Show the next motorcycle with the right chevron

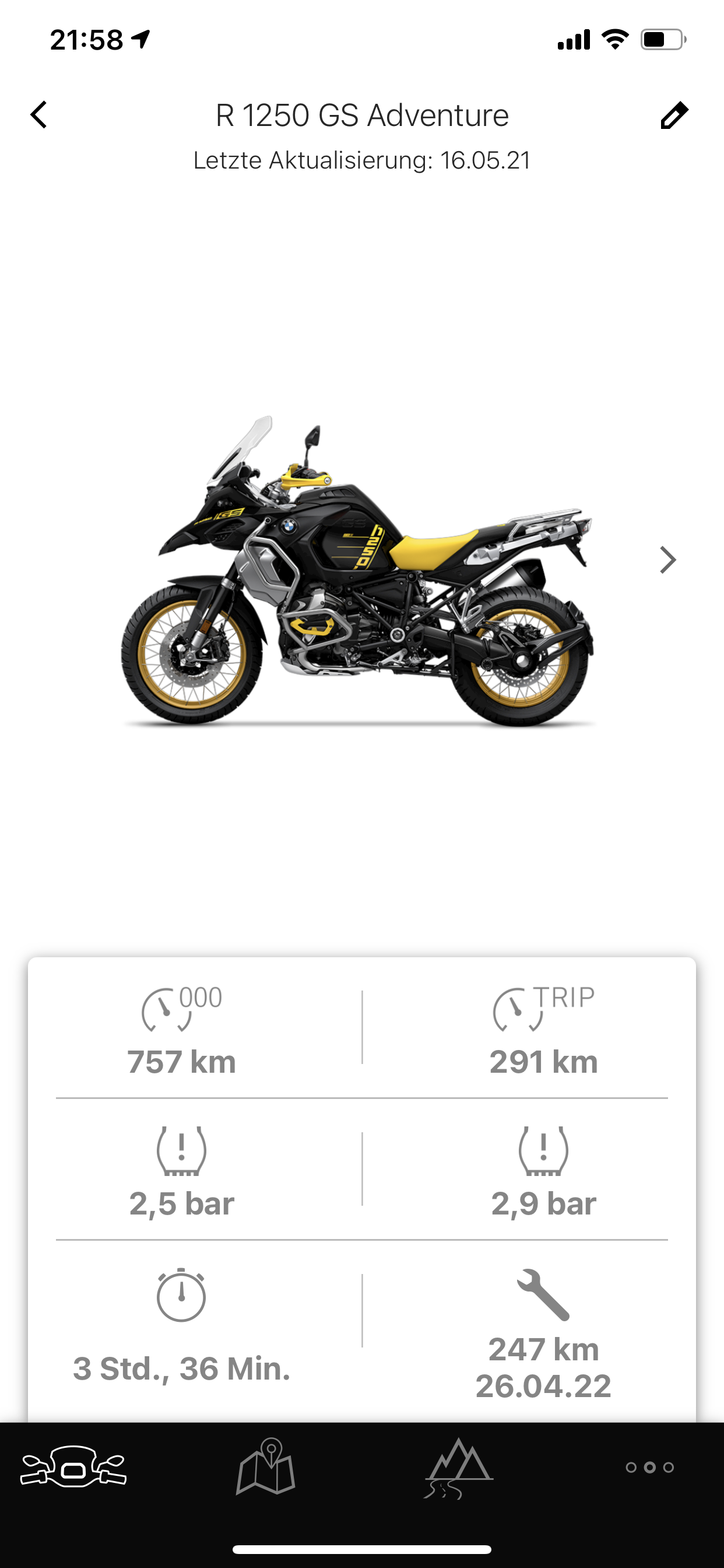(667, 560)
